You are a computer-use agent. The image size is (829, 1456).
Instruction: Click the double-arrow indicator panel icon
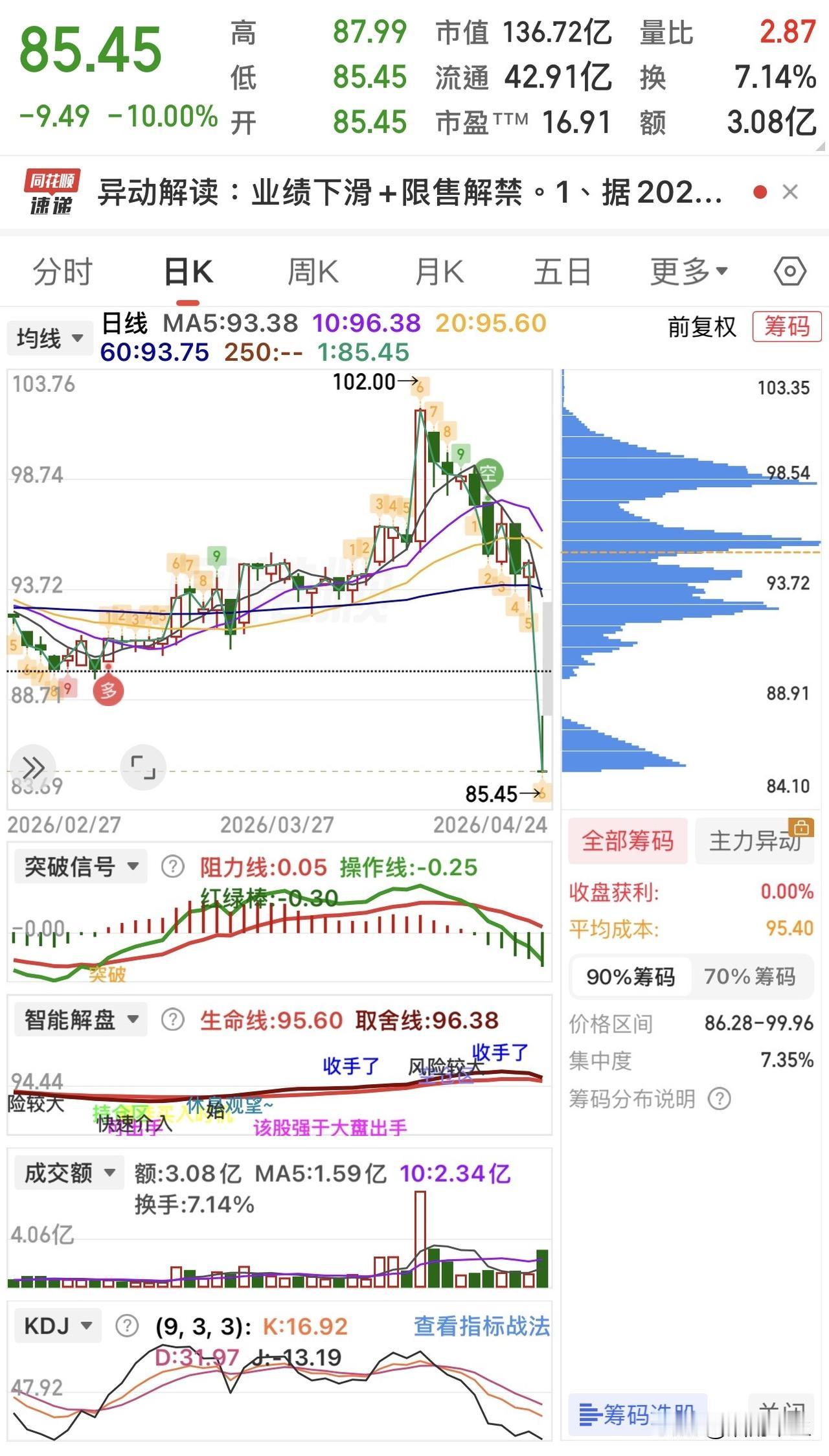[x=32, y=768]
